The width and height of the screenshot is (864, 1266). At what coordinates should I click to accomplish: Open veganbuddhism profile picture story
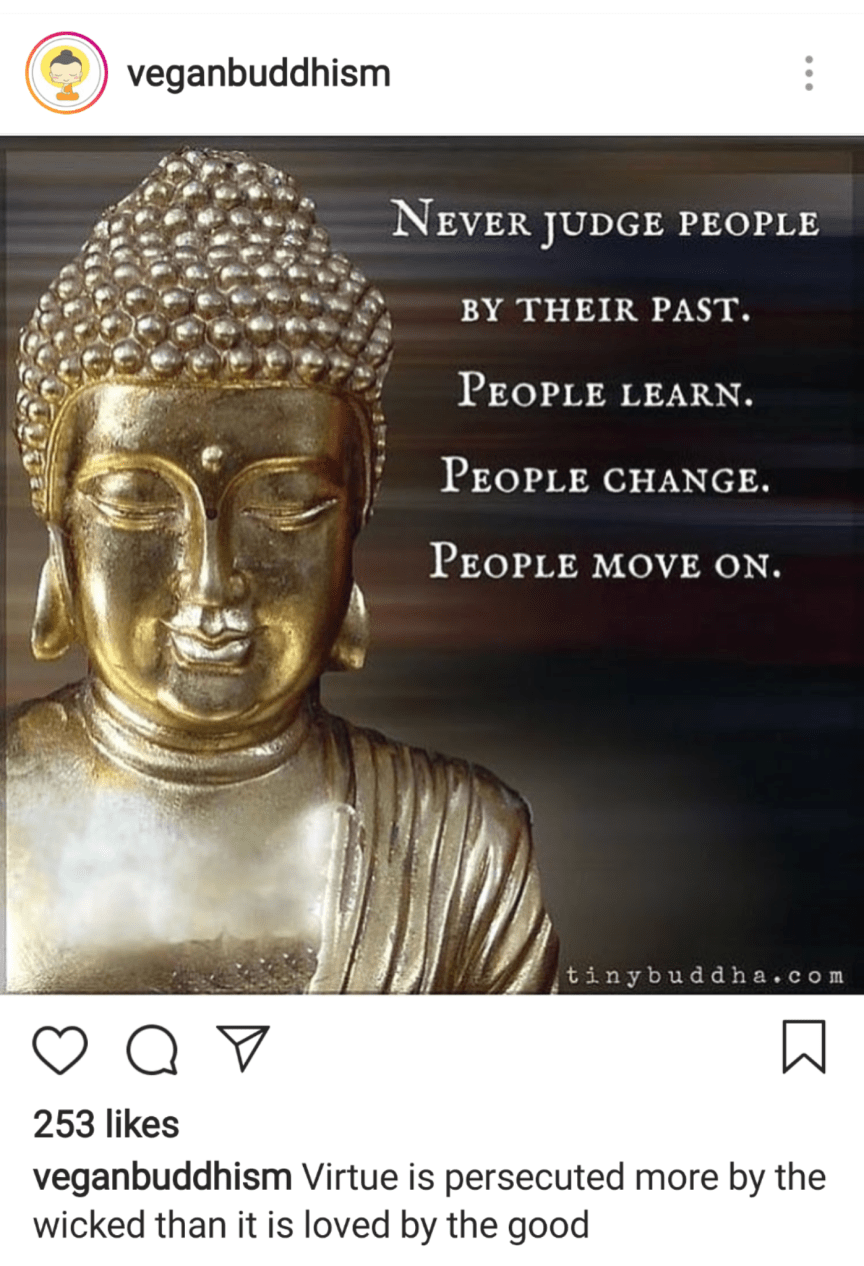pyautogui.click(x=66, y=73)
